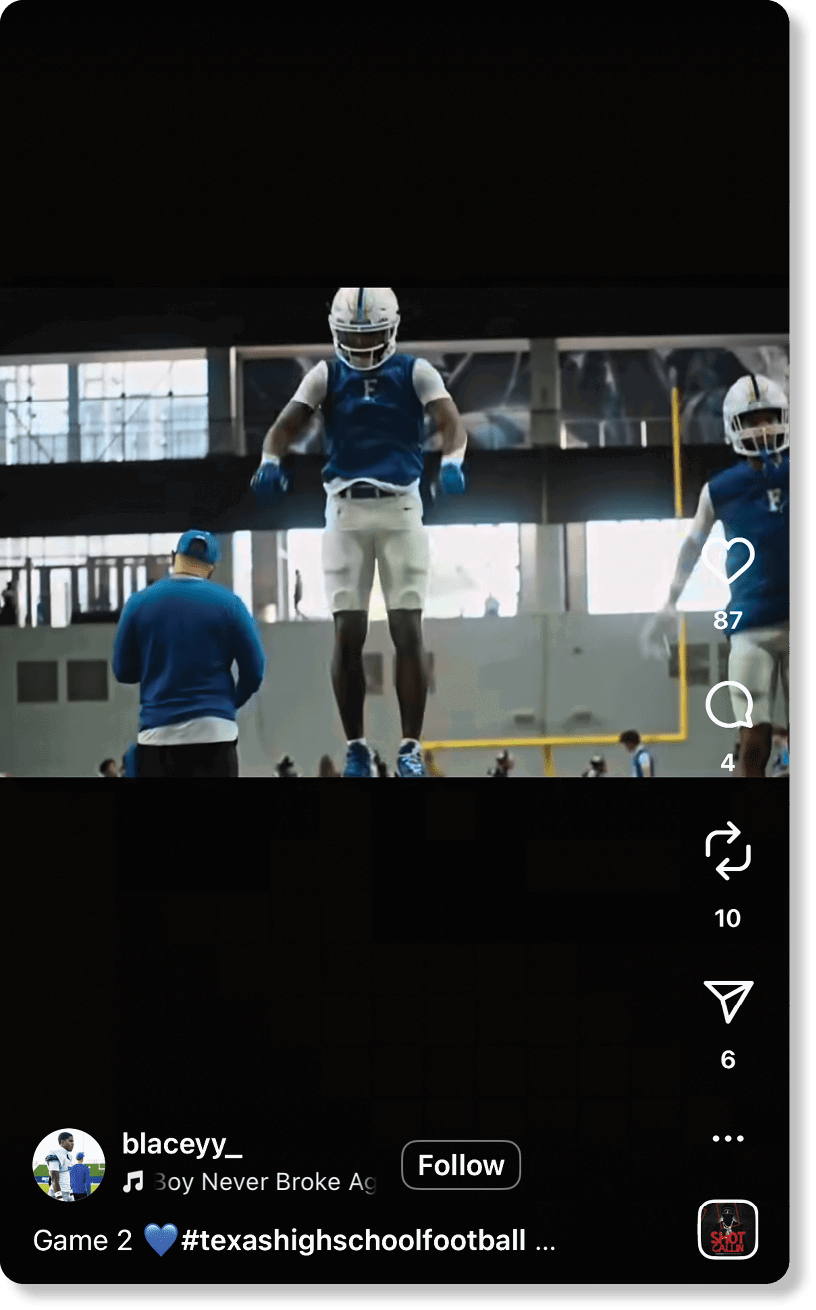Open the audio track Boy Never Broke Again
Viewport: 816px width, 1310px height.
(260, 1183)
